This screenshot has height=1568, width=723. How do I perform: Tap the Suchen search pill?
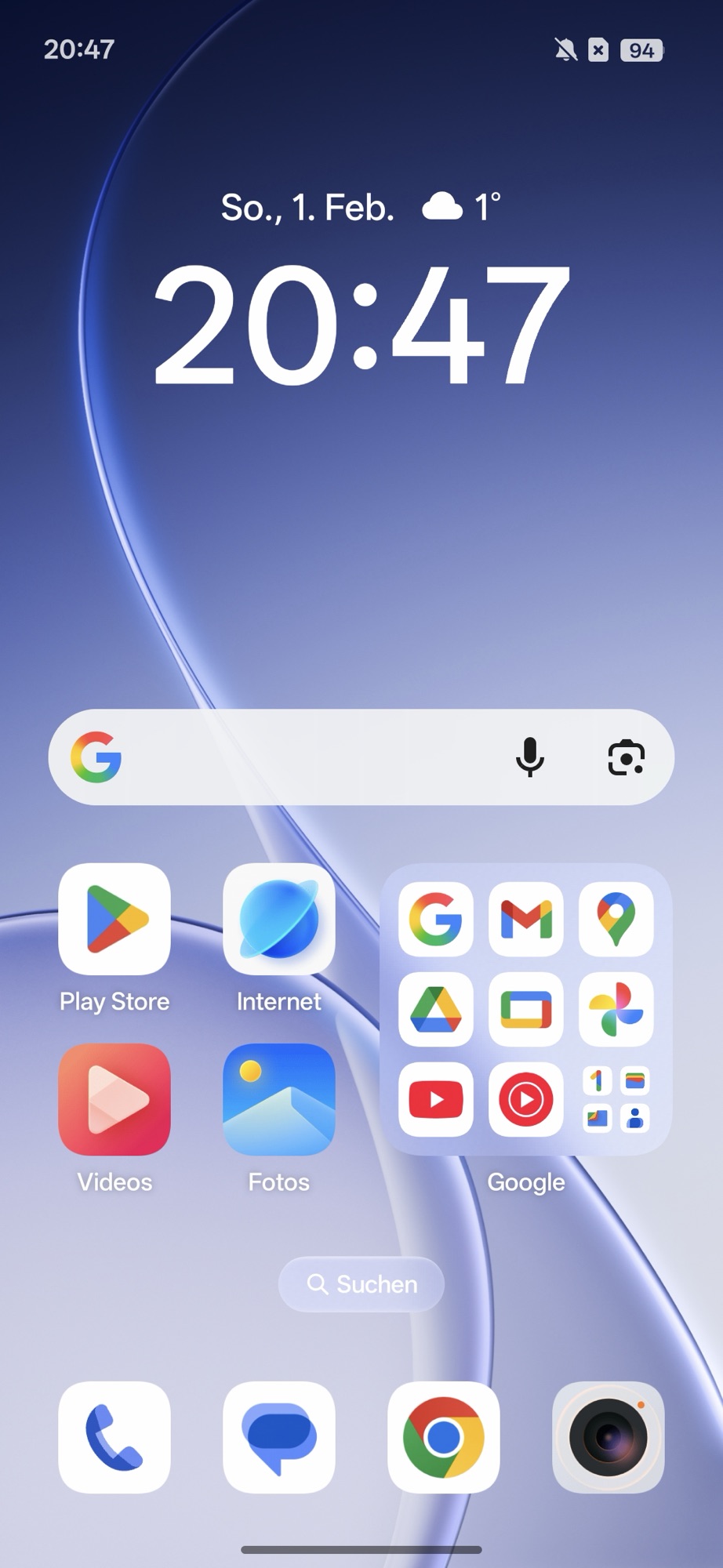361,1284
